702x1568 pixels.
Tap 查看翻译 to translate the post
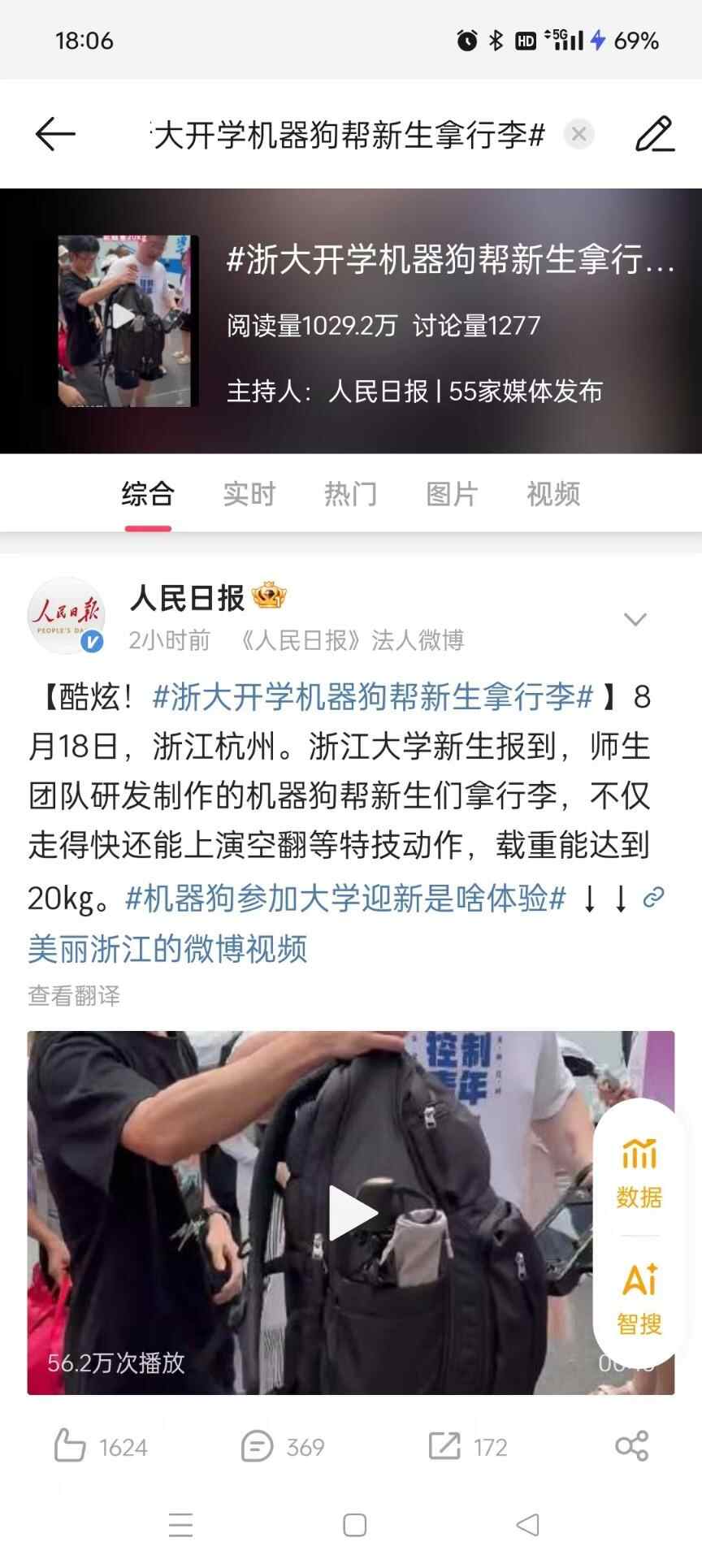click(x=74, y=995)
